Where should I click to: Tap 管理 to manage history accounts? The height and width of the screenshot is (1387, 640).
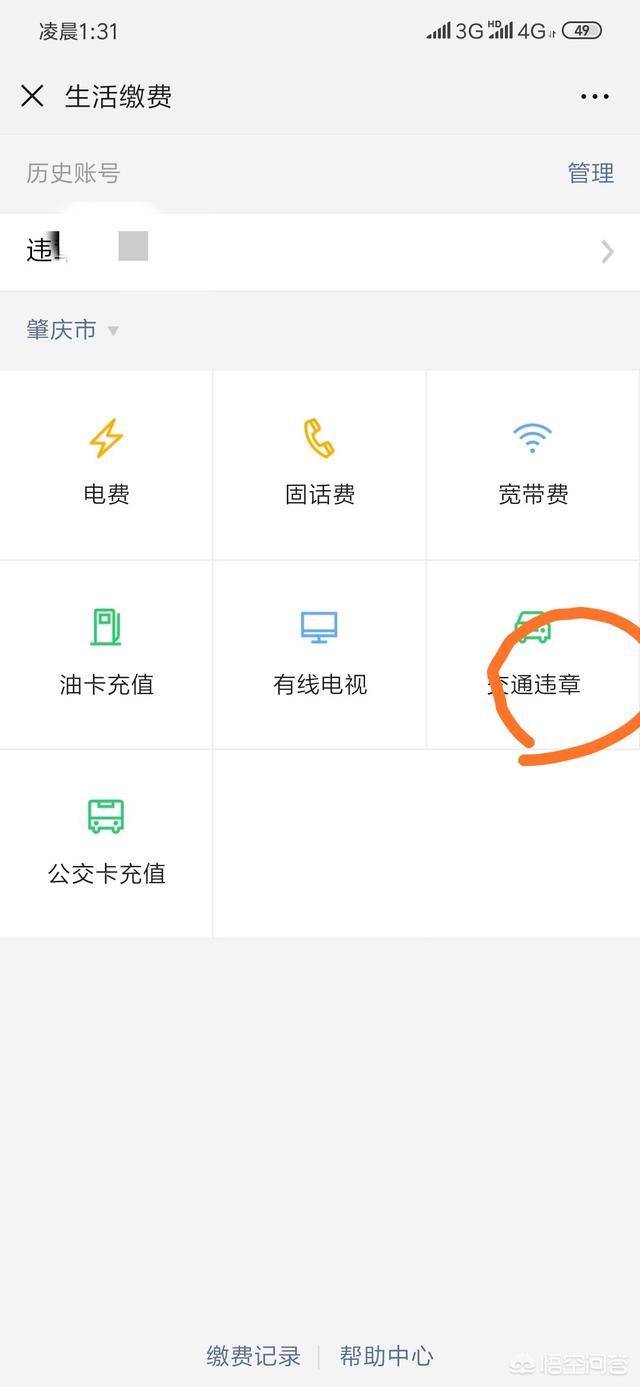[x=590, y=173]
